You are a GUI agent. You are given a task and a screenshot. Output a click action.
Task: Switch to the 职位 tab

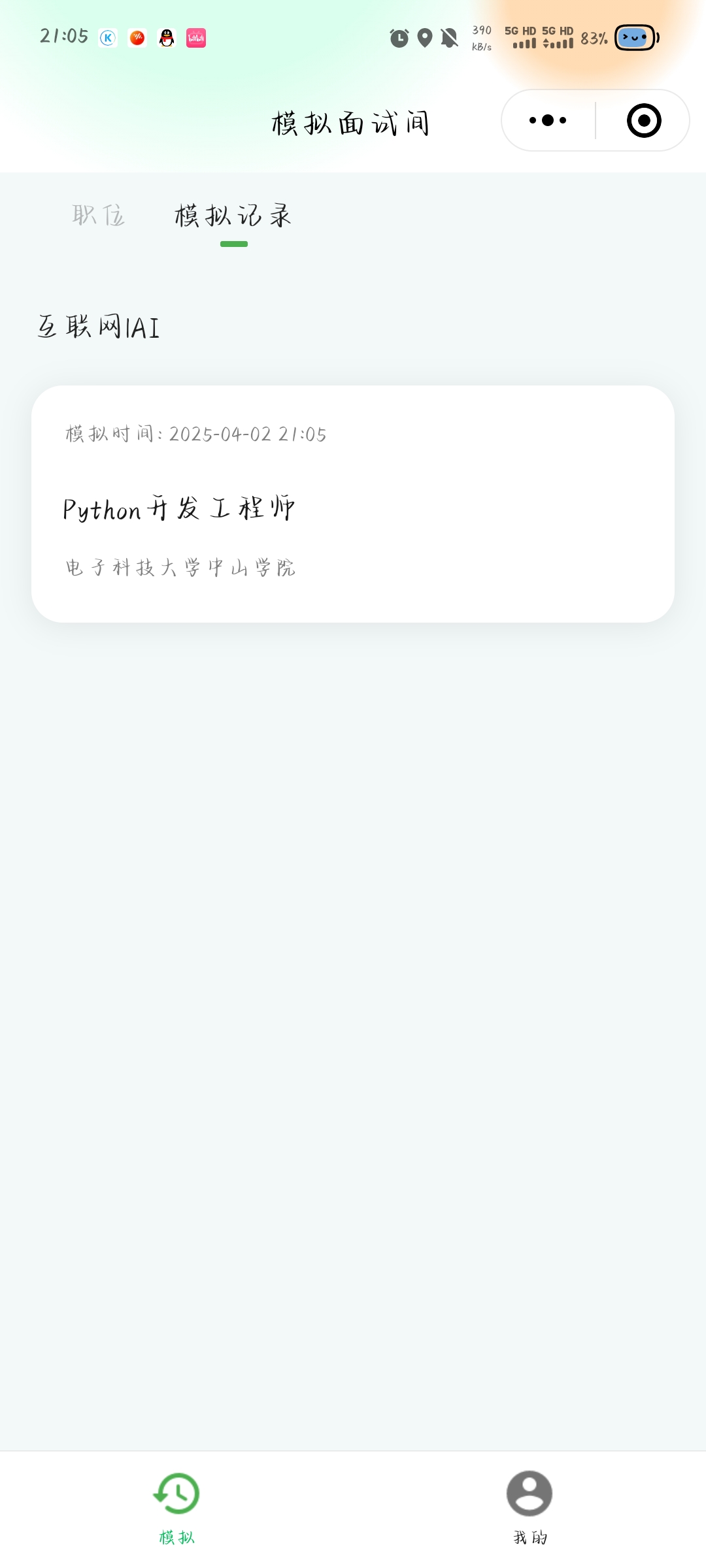click(98, 215)
